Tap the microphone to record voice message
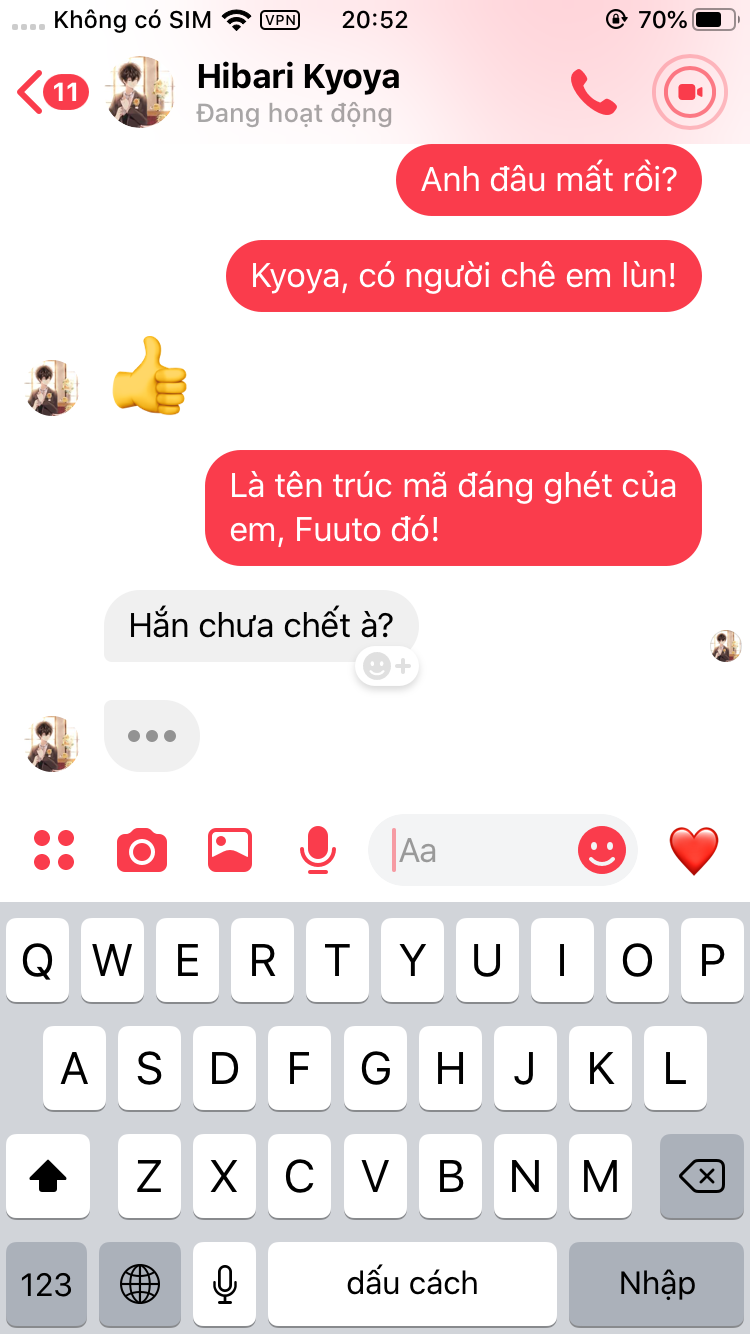This screenshot has width=750, height=1334. point(318,850)
